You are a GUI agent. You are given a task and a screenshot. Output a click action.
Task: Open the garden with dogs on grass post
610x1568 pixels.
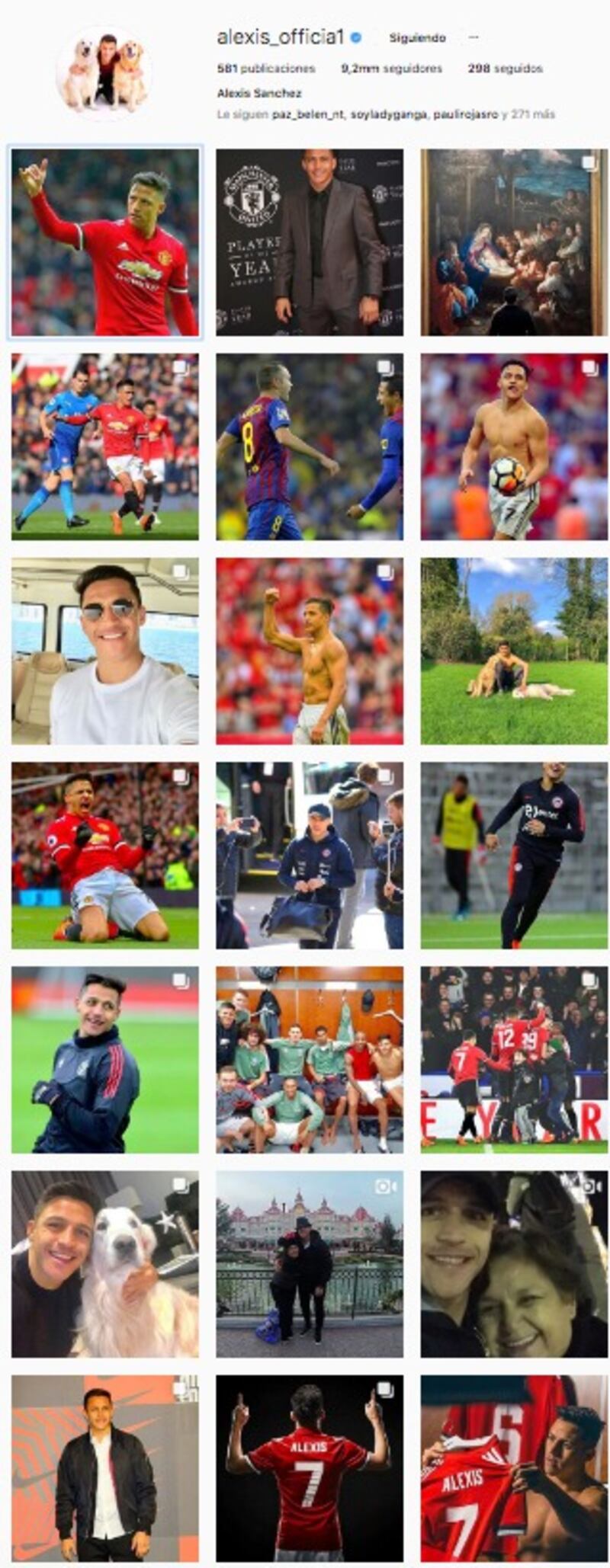tap(514, 651)
